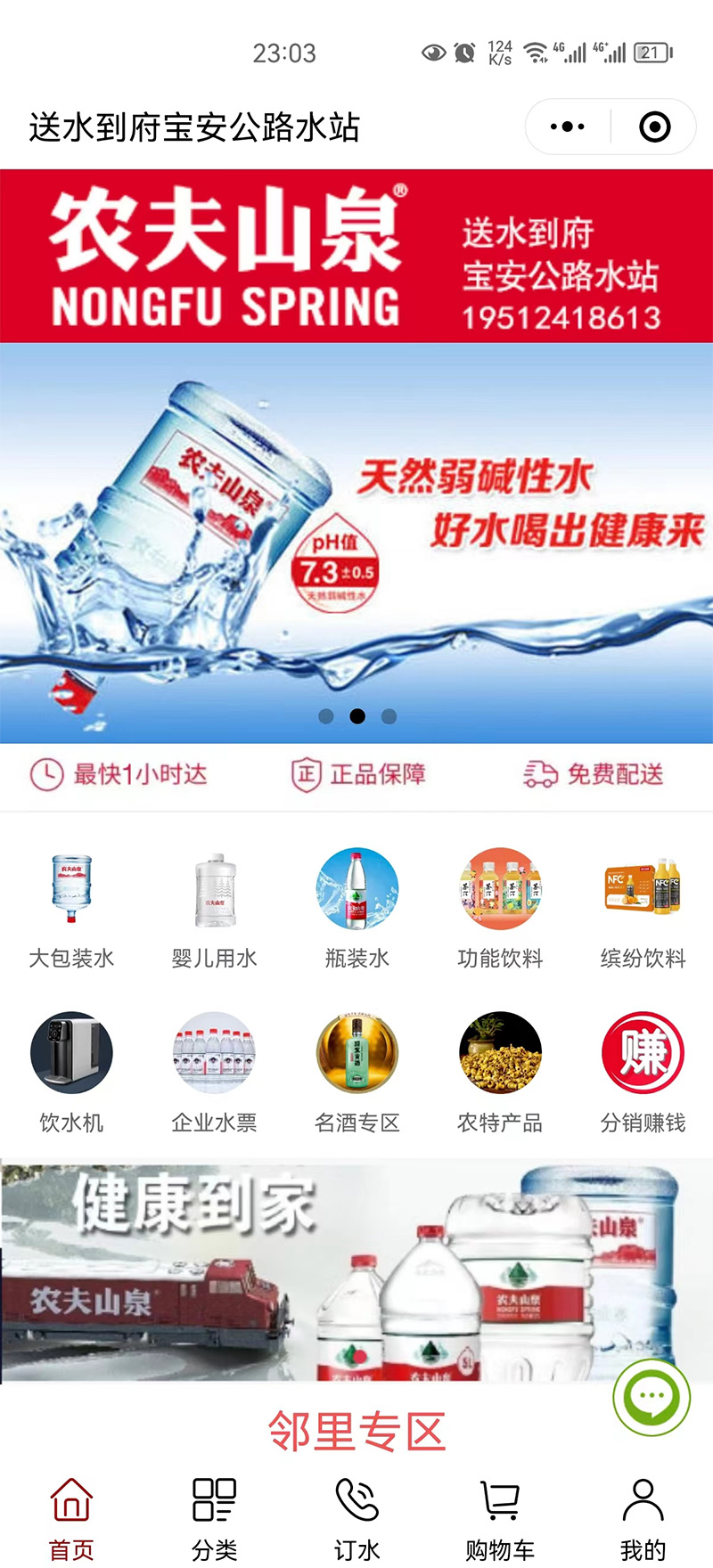Open the mini program more-options menu
The width and height of the screenshot is (713, 1568).
tap(568, 127)
